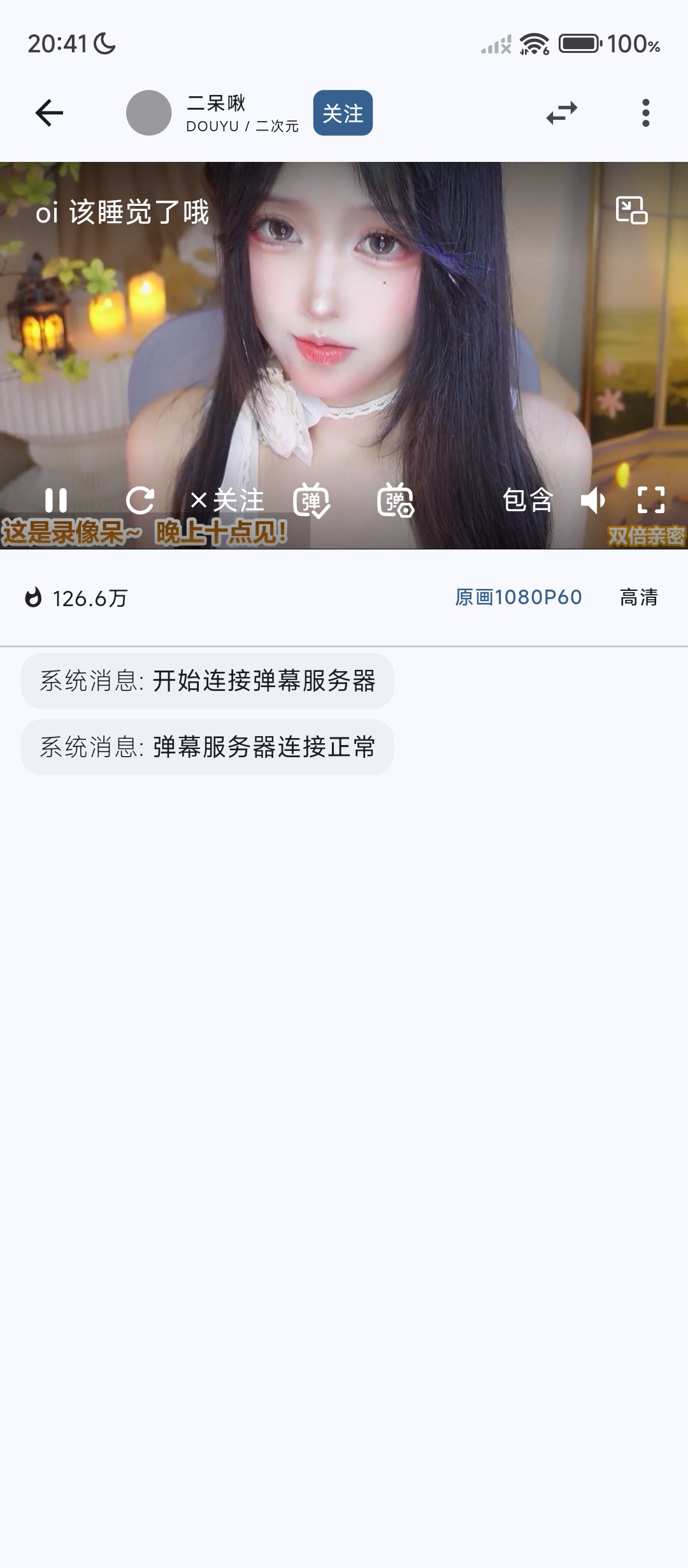Pause the live stream
Viewport: 688px width, 1568px height.
tap(56, 500)
